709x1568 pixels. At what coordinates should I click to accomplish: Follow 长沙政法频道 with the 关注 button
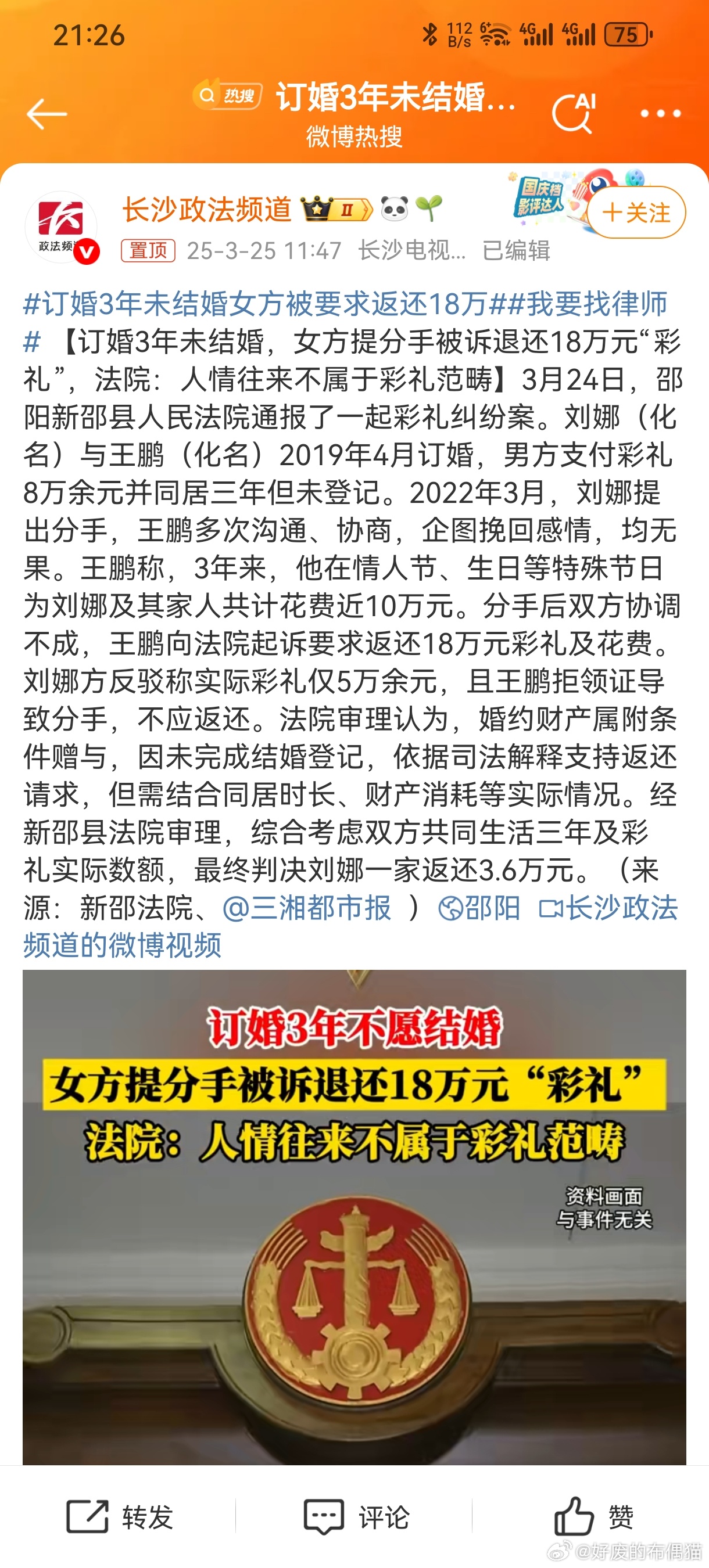coord(636,213)
